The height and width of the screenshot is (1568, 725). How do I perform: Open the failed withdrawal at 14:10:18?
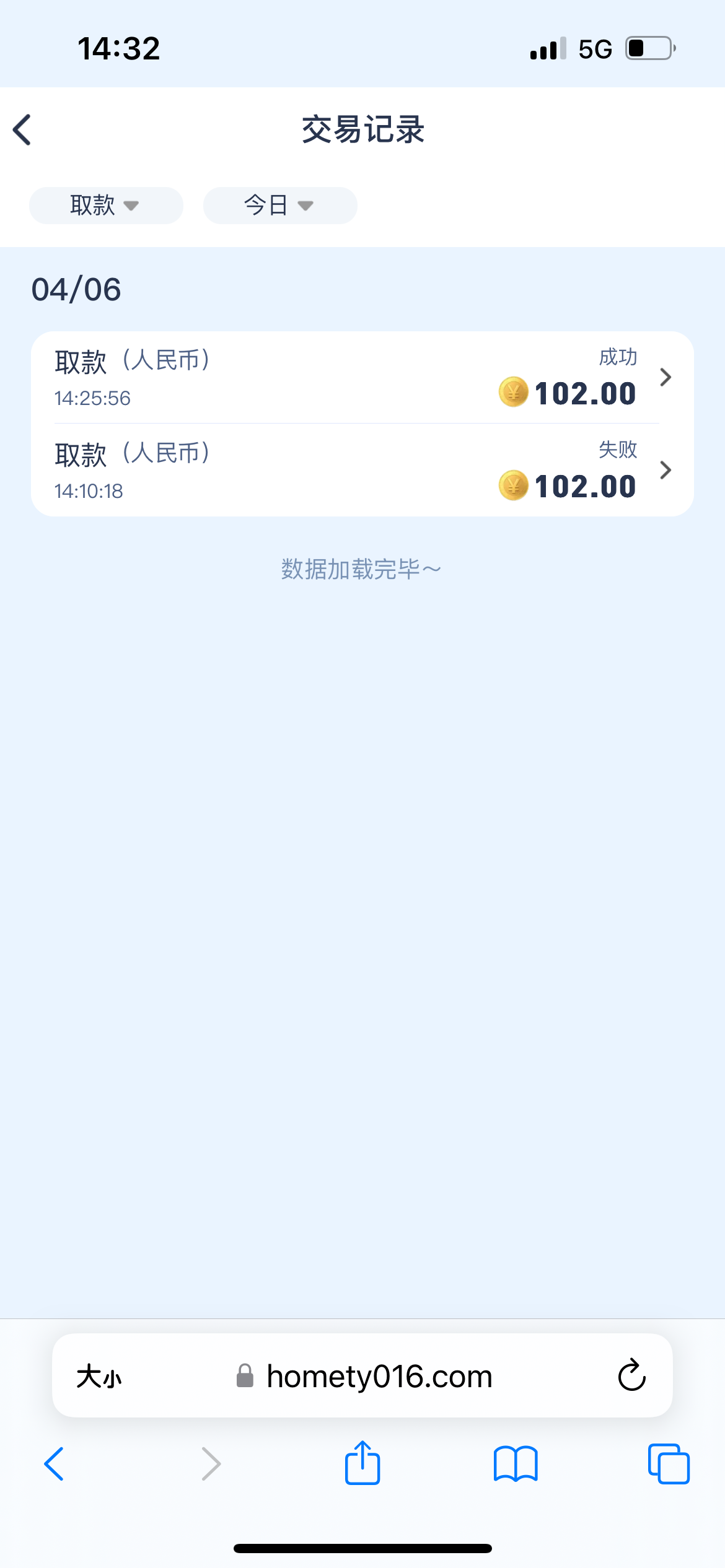click(362, 471)
